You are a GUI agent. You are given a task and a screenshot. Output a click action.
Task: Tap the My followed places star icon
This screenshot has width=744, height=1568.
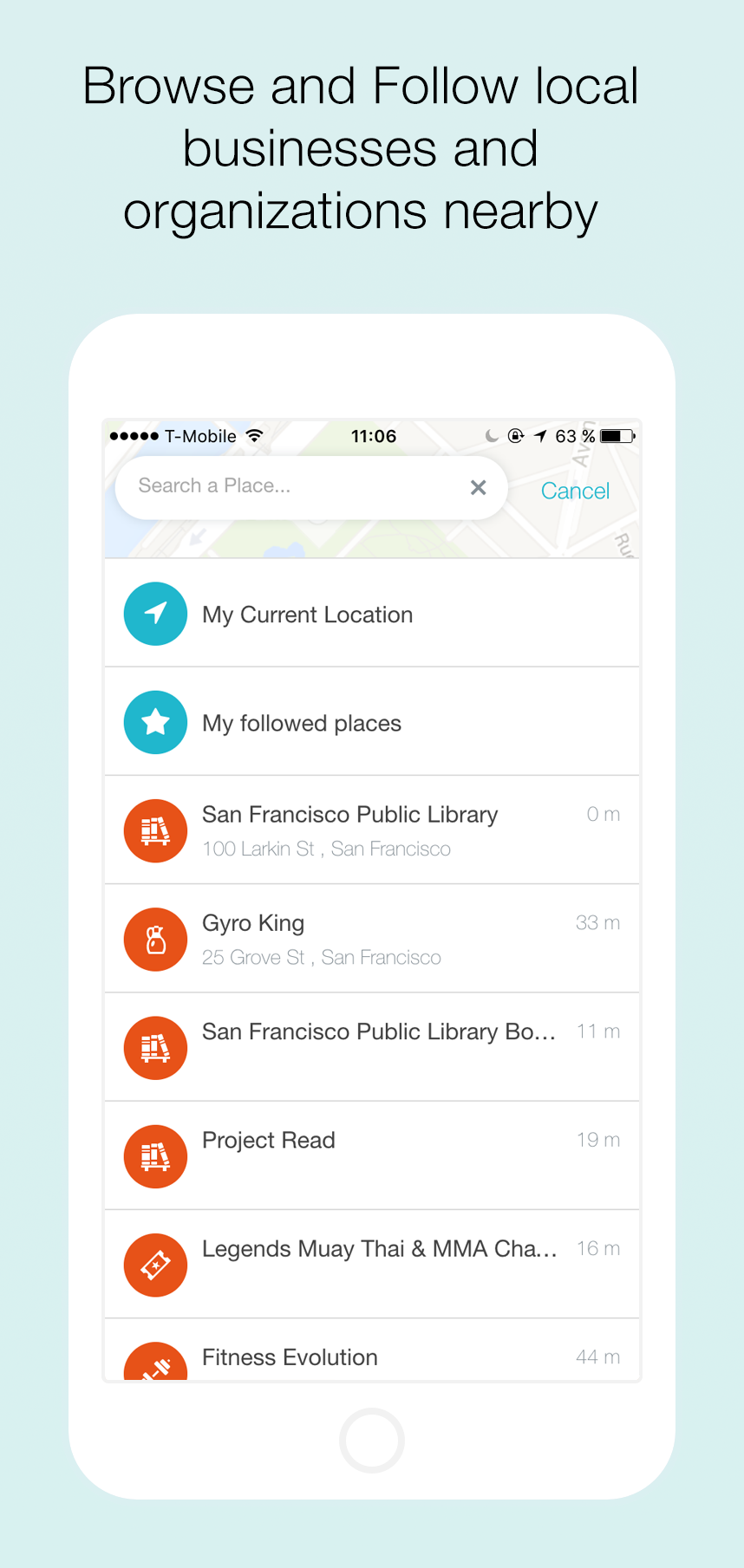[155, 722]
